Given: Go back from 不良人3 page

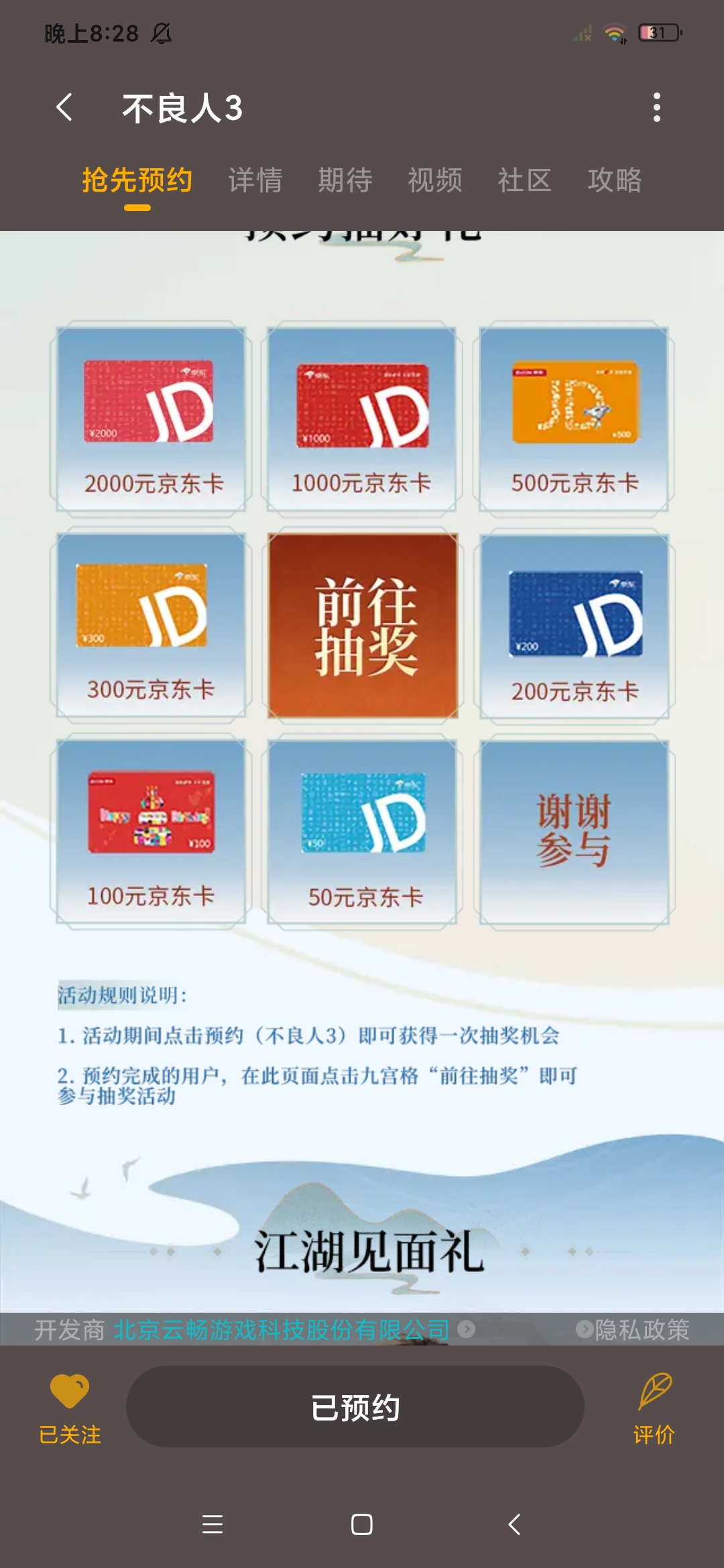Looking at the screenshot, I should [x=64, y=107].
